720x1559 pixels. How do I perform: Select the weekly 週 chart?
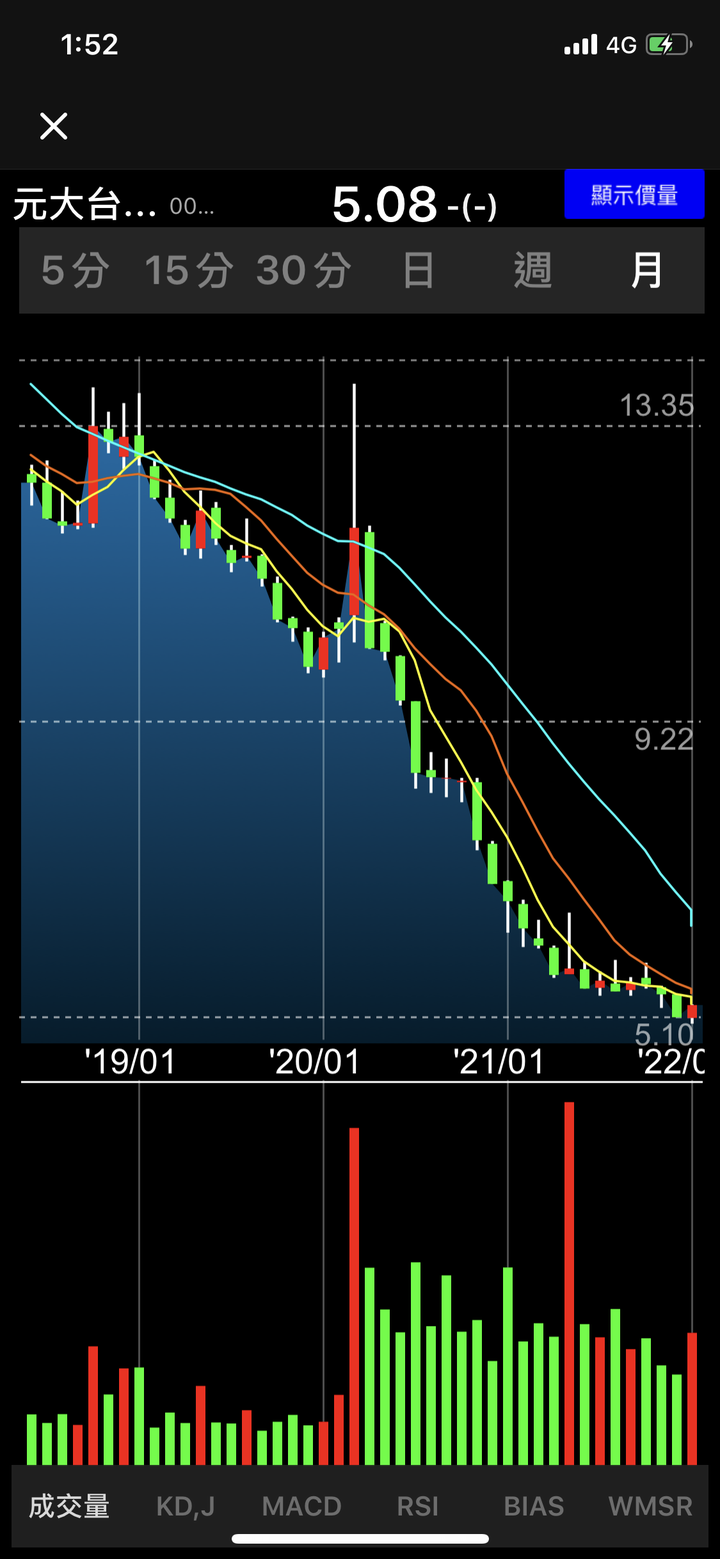coord(532,271)
